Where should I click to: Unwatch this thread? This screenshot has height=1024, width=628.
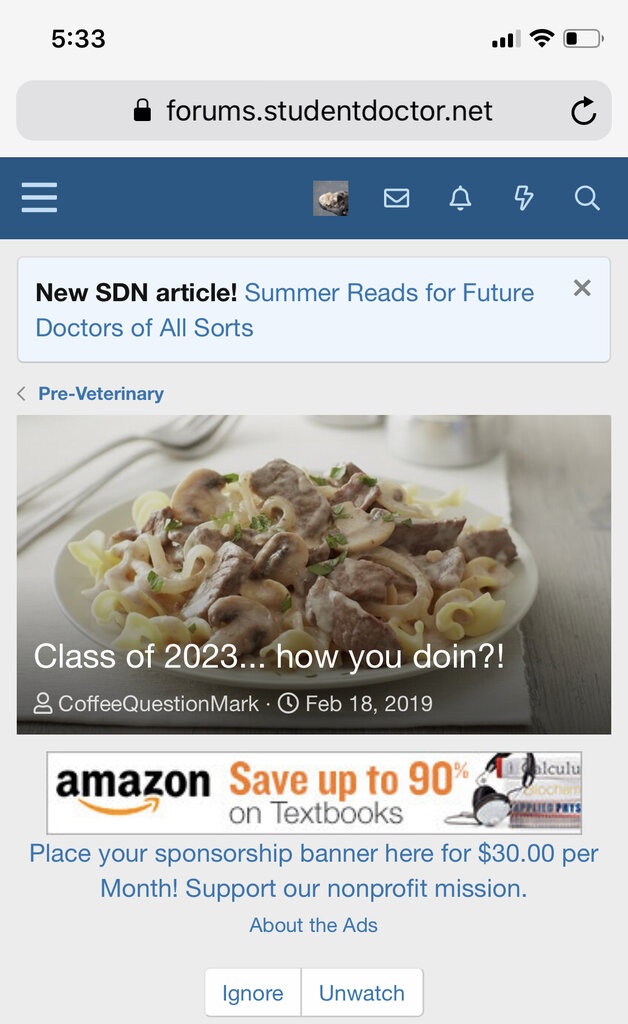[x=361, y=993]
